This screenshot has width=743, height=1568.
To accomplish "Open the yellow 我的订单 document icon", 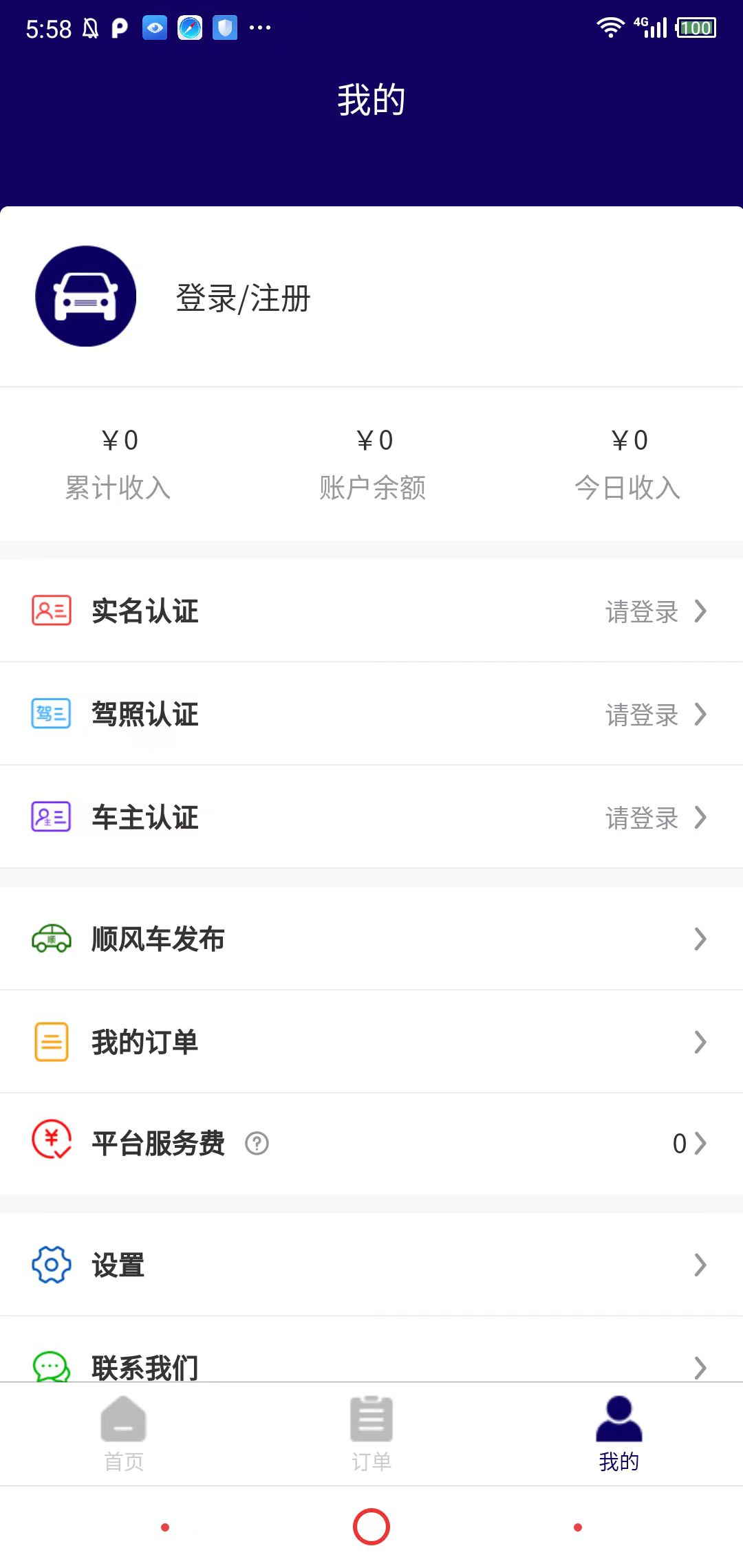I will pos(51,1041).
